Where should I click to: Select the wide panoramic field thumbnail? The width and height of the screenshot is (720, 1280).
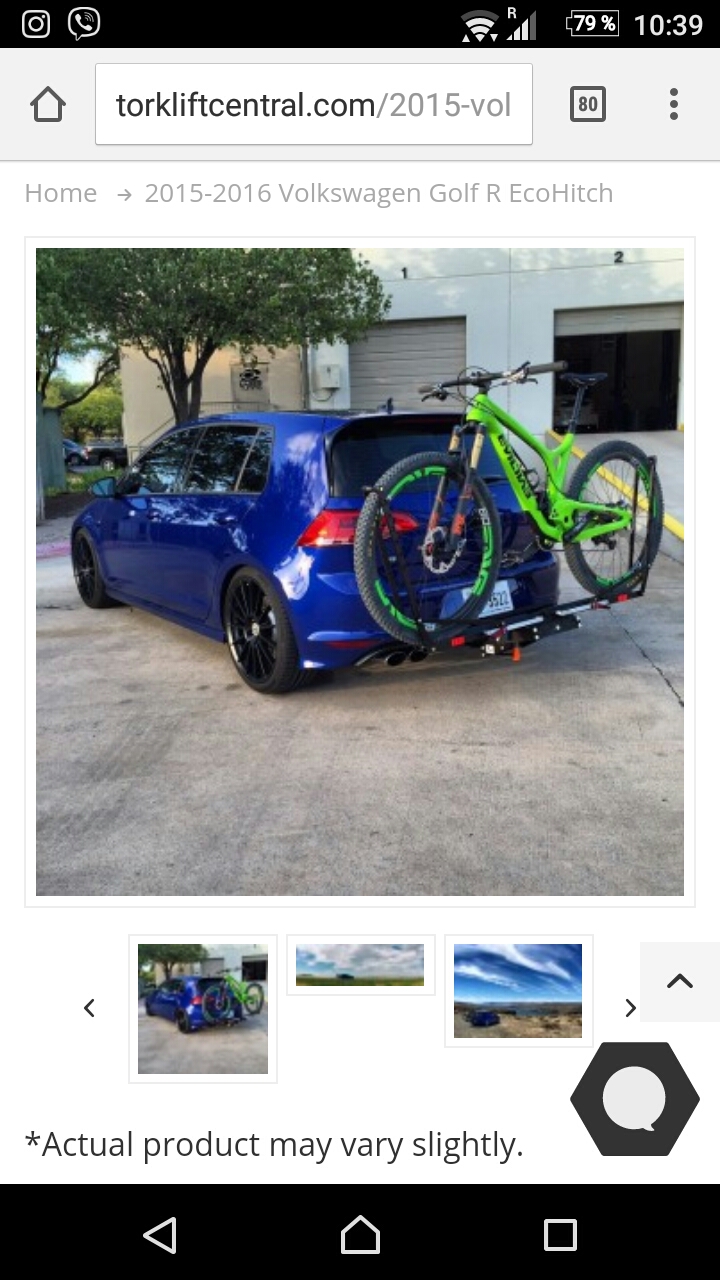(x=360, y=965)
